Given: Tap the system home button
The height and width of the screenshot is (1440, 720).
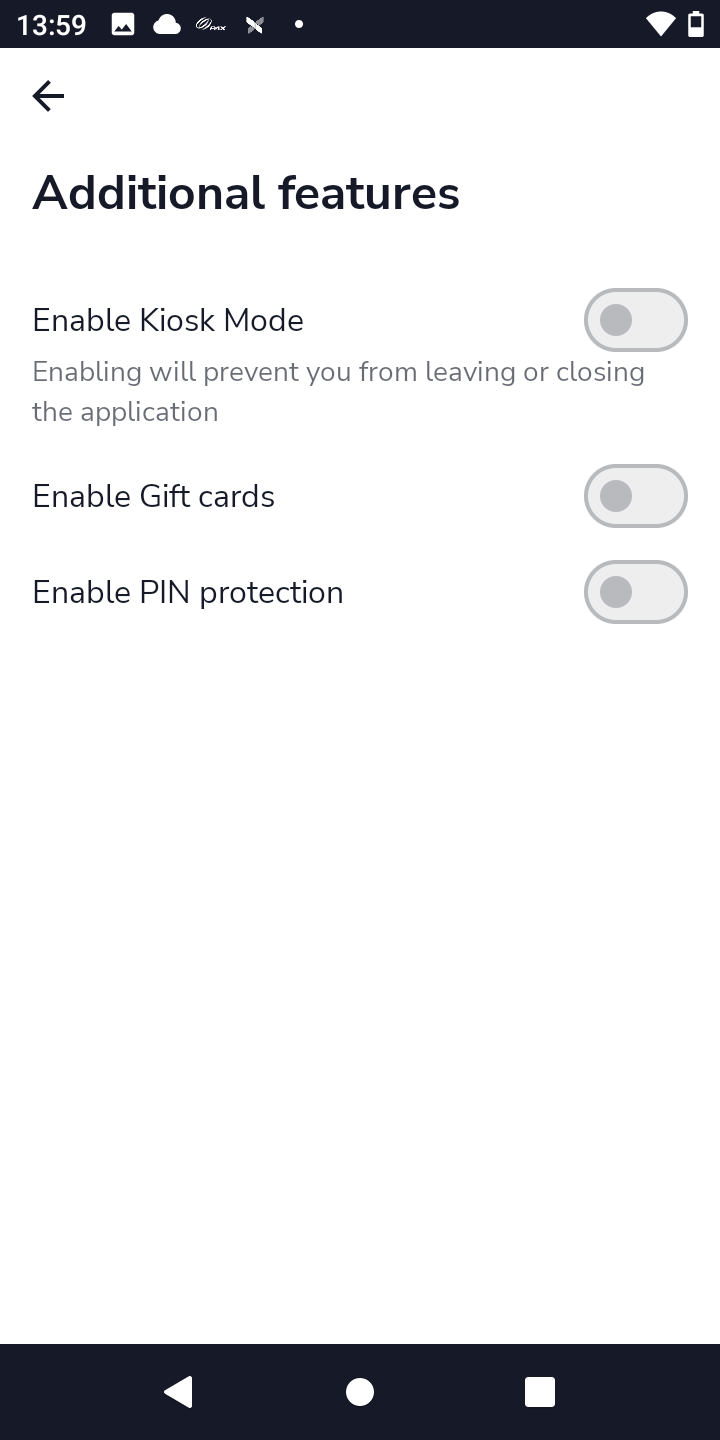Looking at the screenshot, I should click(x=360, y=1392).
